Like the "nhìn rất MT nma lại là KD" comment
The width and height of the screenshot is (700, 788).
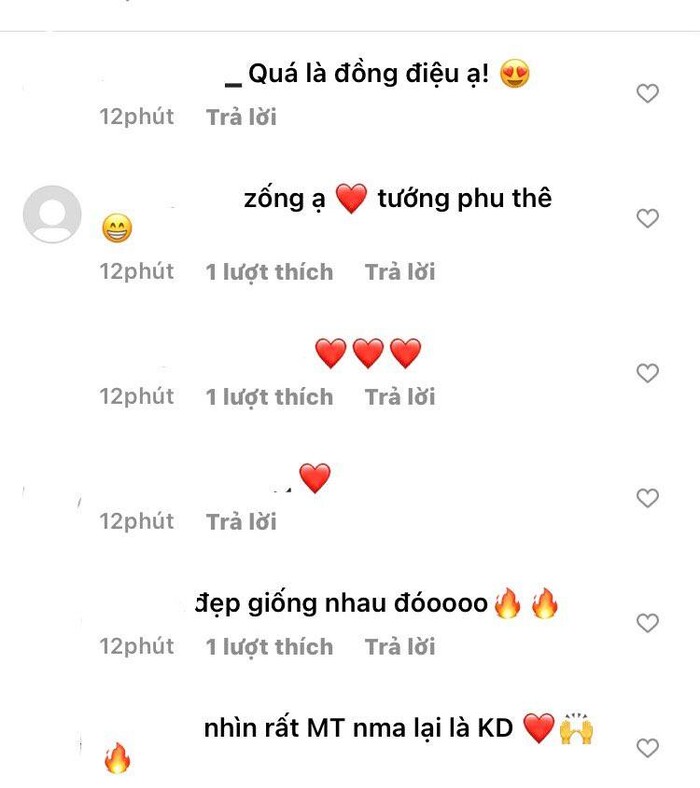(648, 748)
